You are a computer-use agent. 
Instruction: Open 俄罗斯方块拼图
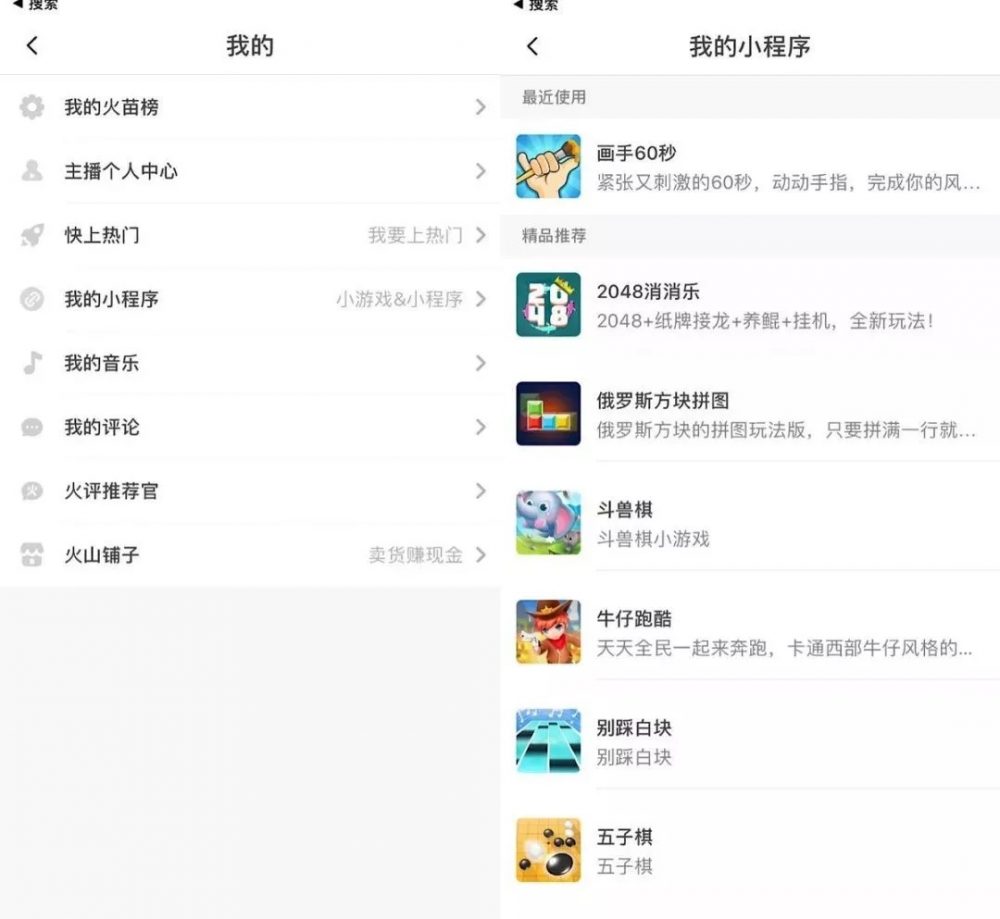[750, 414]
